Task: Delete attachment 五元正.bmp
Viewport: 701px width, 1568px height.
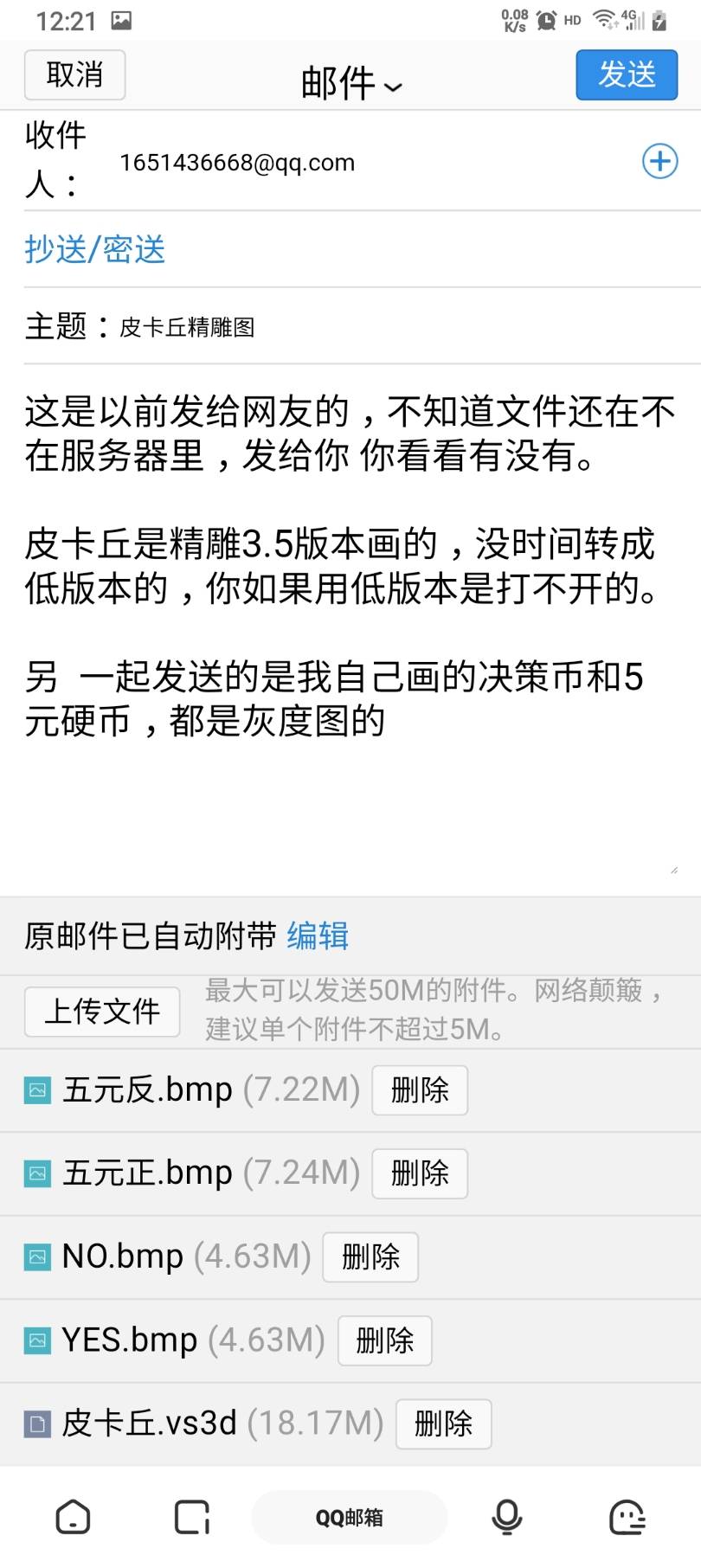Action: pos(420,1173)
